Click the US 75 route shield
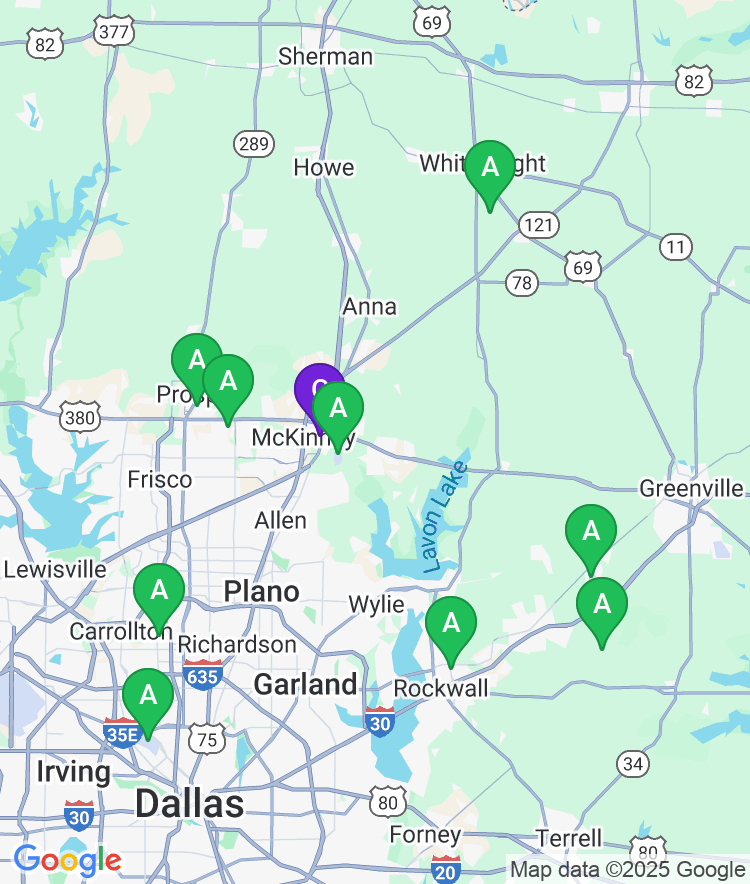Viewport: 750px width, 884px height. pos(206,741)
